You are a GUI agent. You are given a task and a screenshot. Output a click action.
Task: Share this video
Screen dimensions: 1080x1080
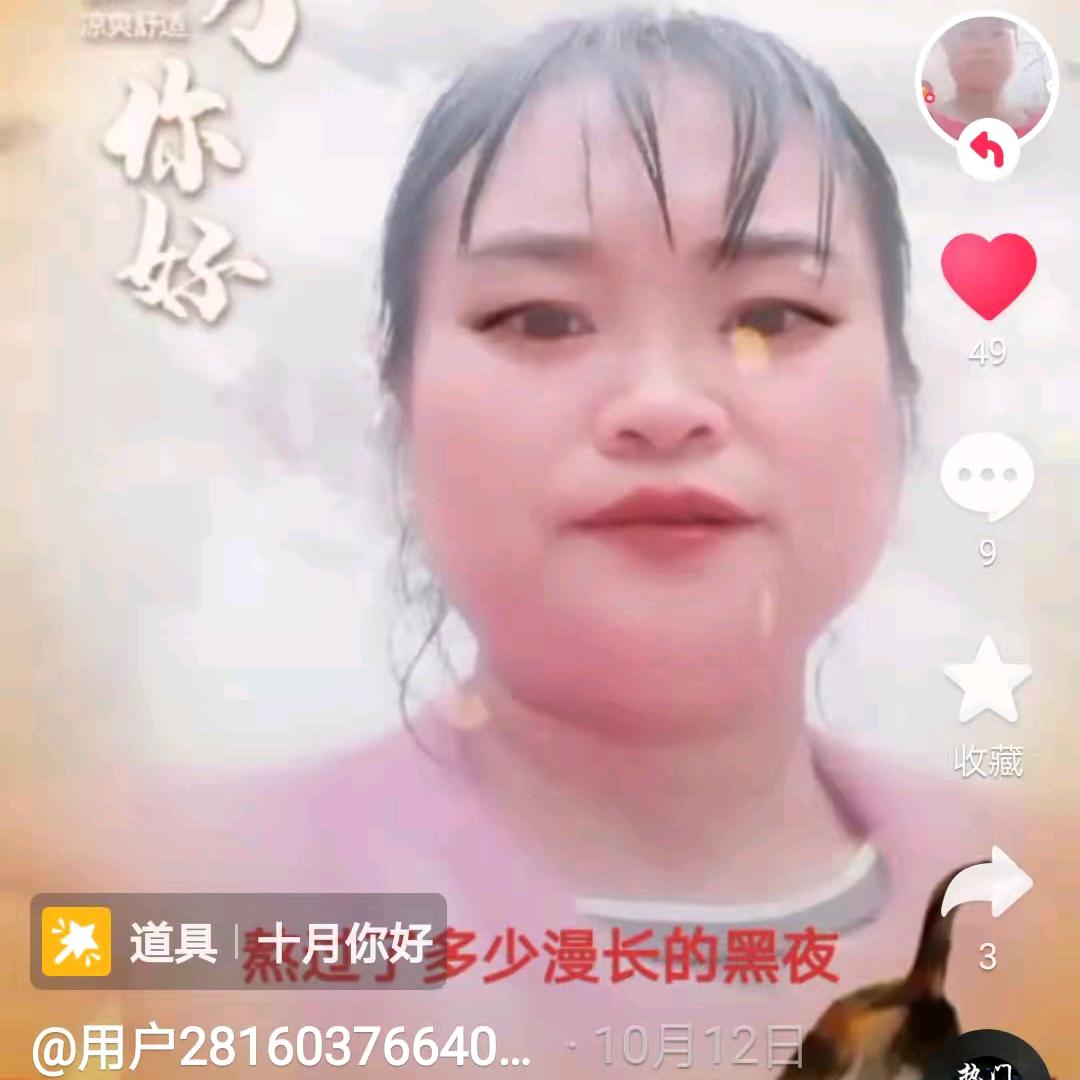pyautogui.click(x=988, y=884)
